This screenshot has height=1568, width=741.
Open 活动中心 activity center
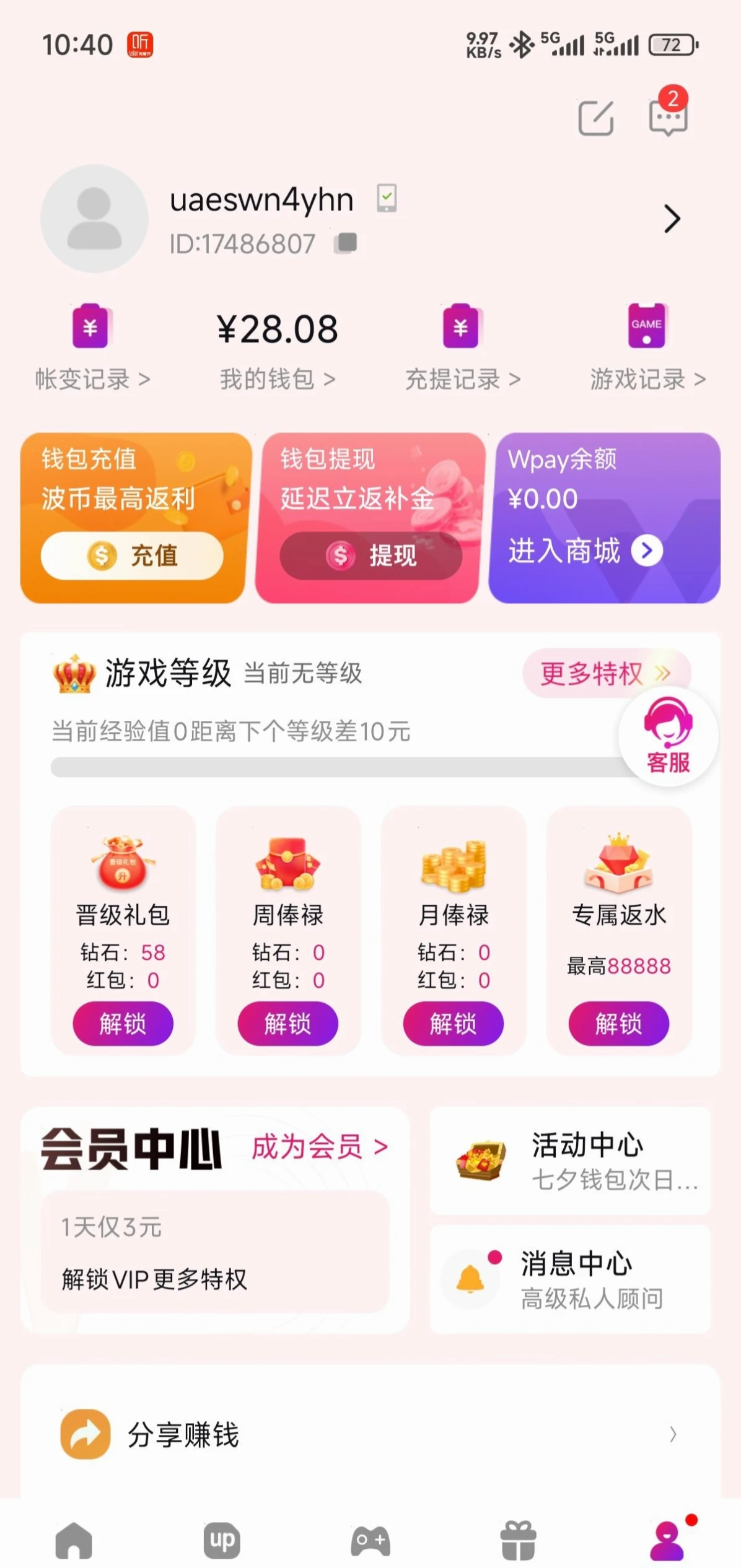click(570, 1161)
